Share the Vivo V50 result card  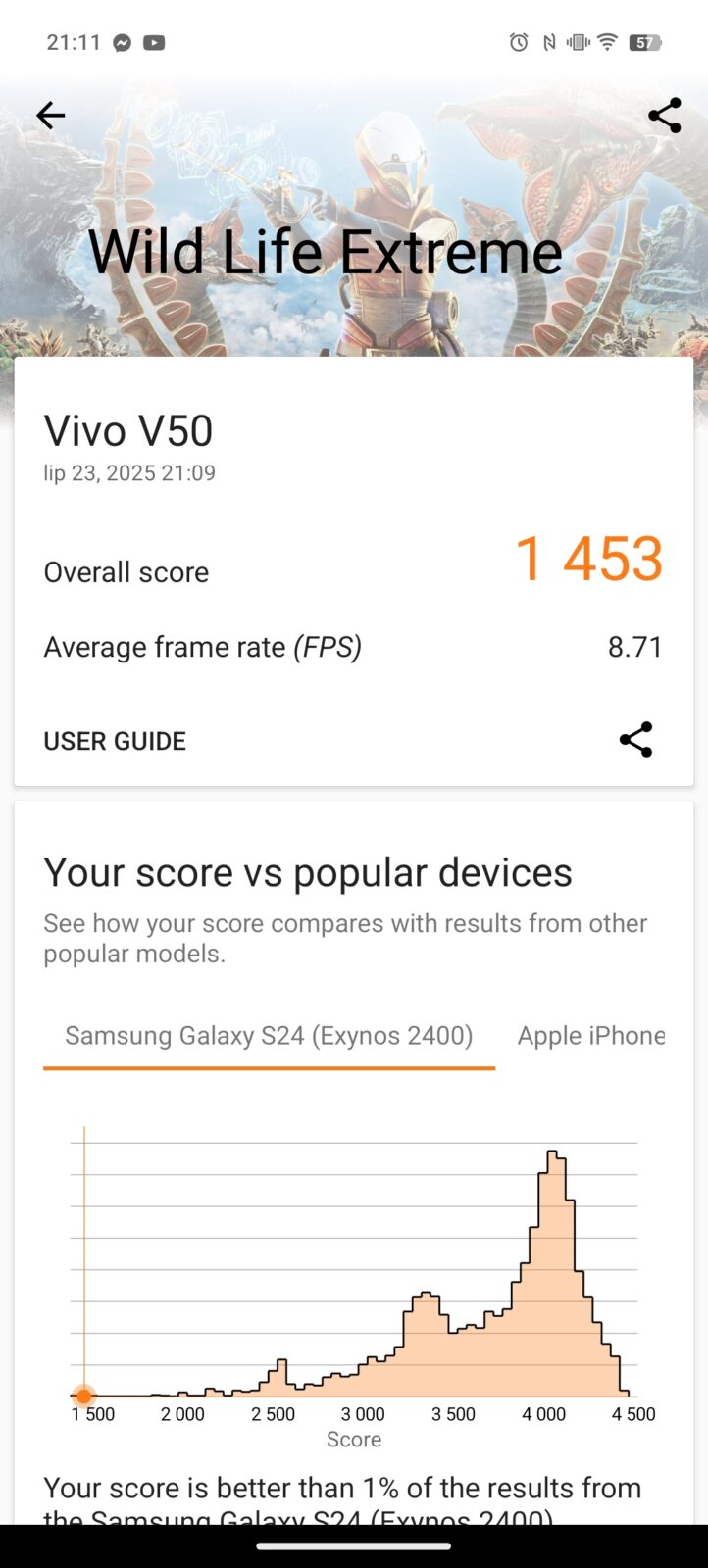click(635, 740)
